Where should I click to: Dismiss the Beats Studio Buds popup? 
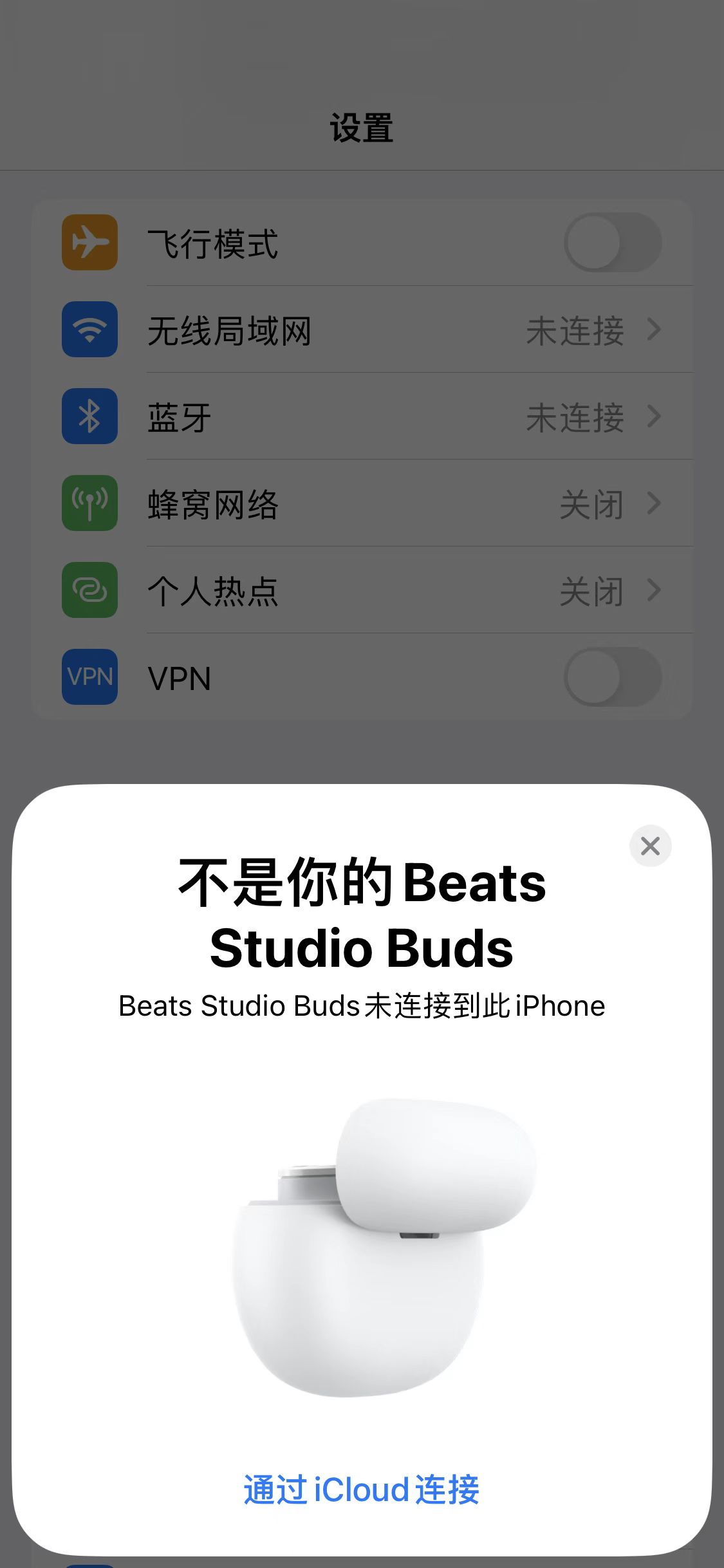[650, 846]
